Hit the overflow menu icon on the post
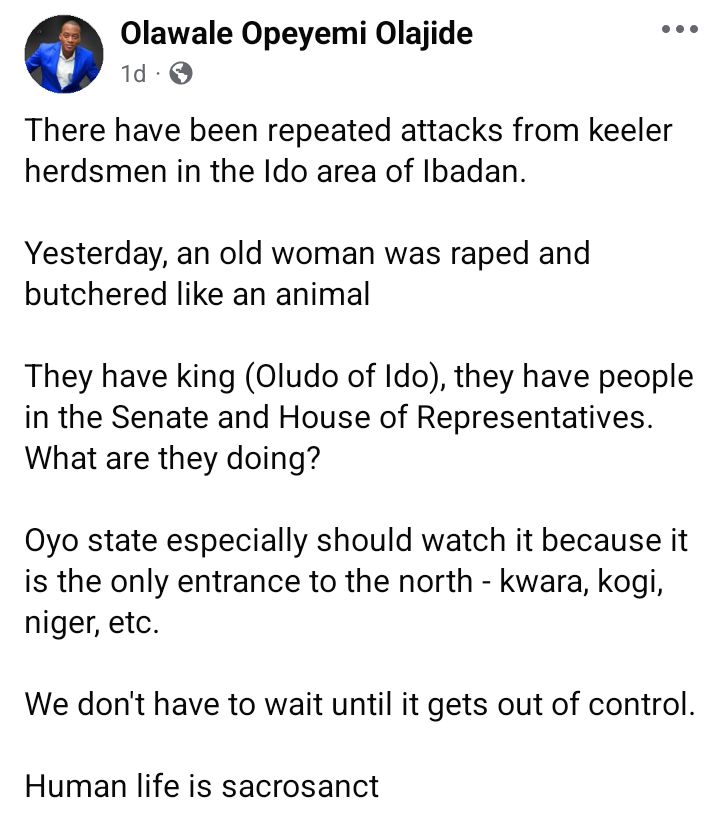Viewport: 720px width, 833px height. point(680,30)
